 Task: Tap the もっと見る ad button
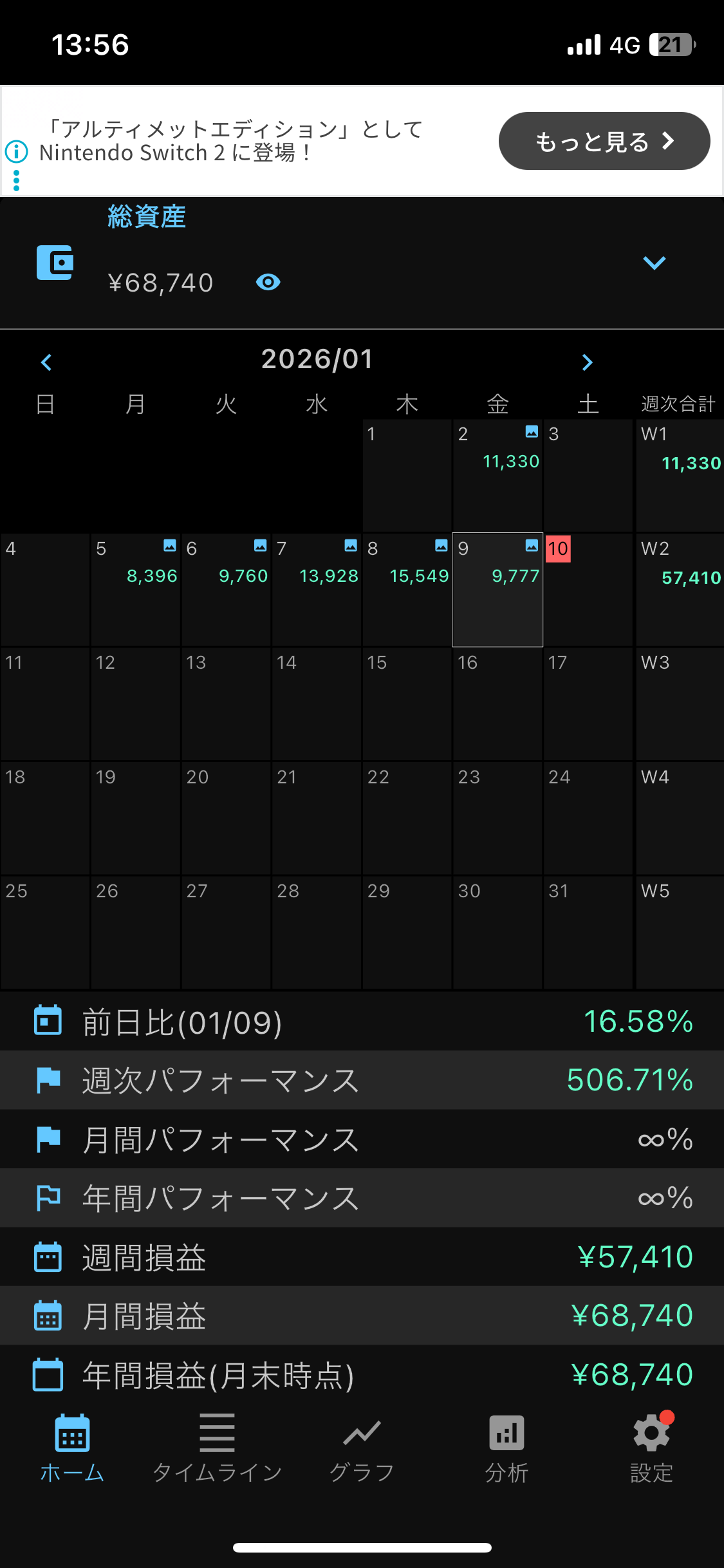pos(604,141)
